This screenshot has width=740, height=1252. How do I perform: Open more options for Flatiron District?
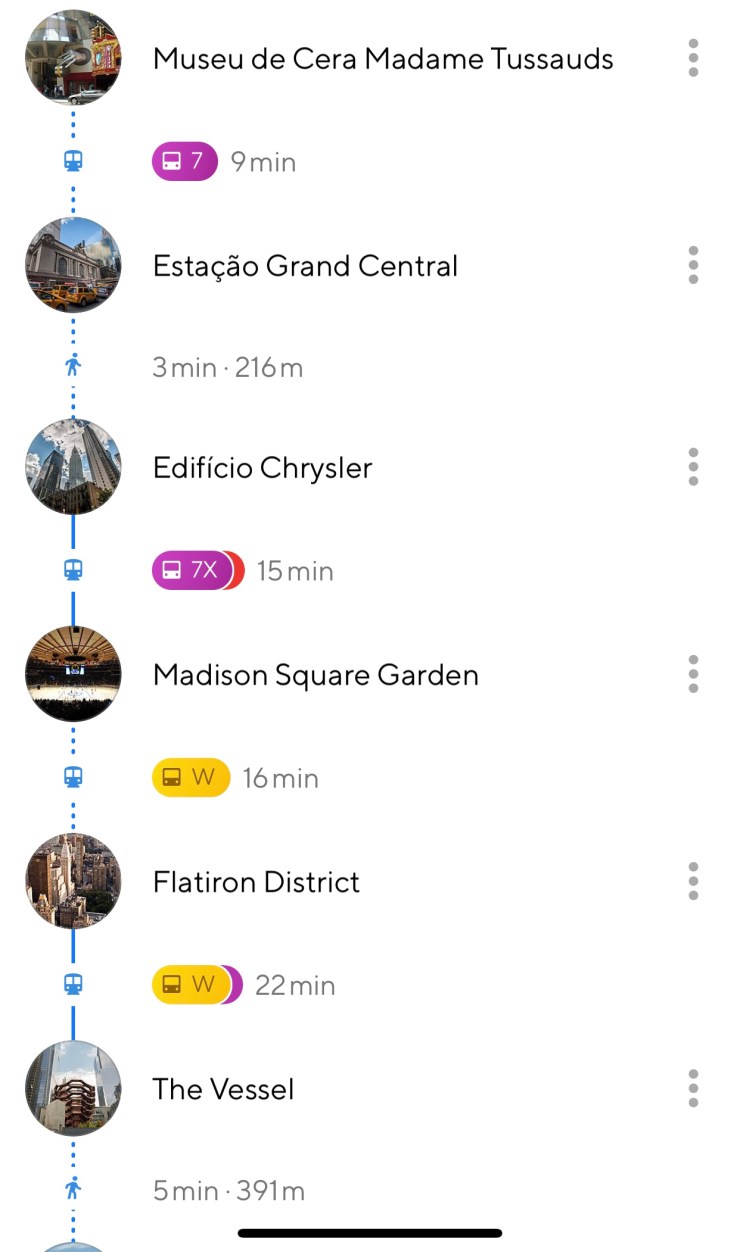point(693,881)
